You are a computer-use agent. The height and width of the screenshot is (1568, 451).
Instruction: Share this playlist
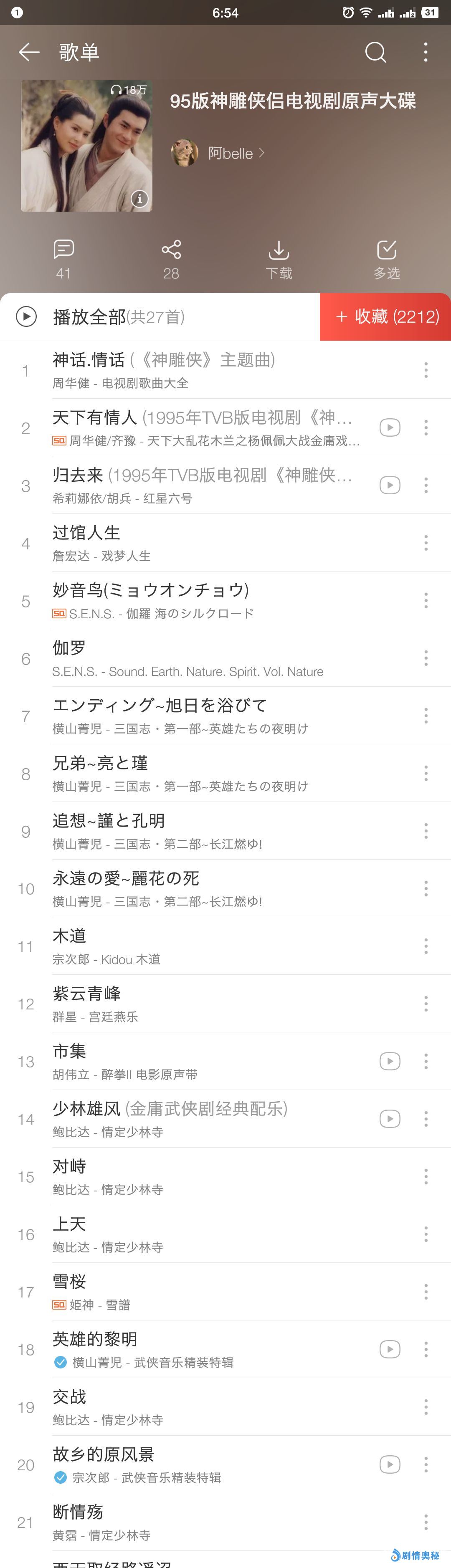[x=171, y=259]
